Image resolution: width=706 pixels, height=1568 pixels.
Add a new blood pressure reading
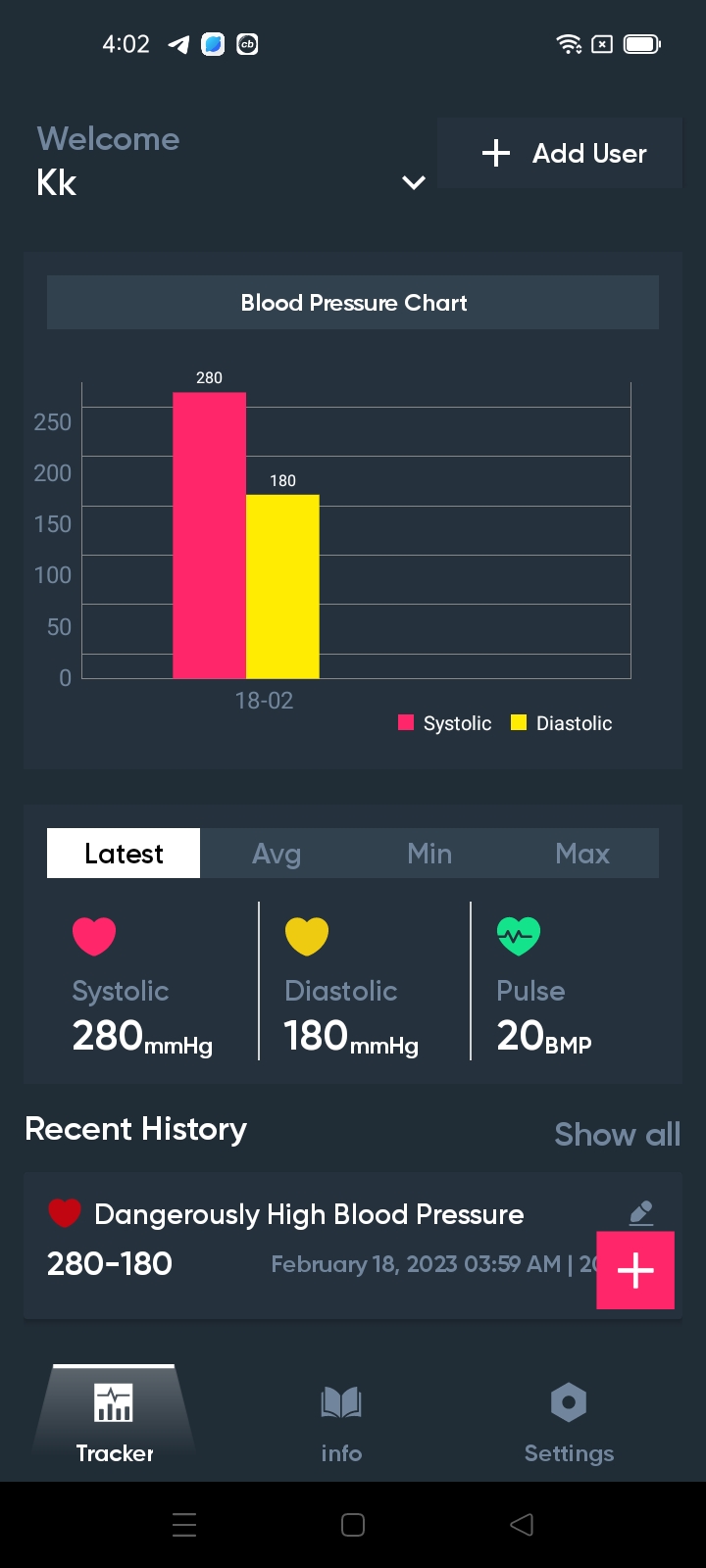[635, 1270]
